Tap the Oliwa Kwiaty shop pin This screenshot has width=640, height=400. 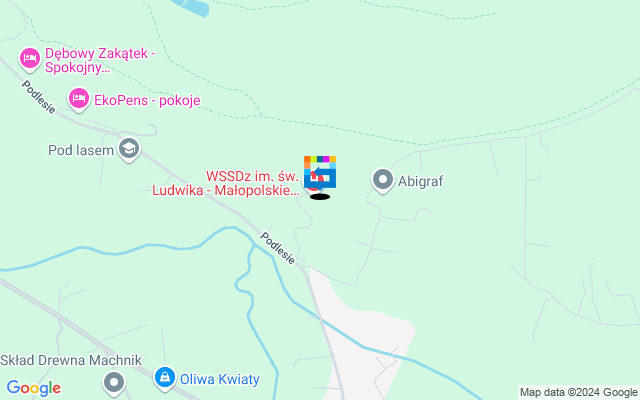[x=164, y=378]
